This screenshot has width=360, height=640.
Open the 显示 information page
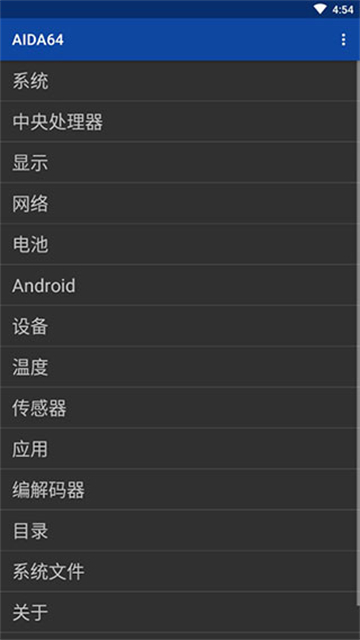(178, 162)
